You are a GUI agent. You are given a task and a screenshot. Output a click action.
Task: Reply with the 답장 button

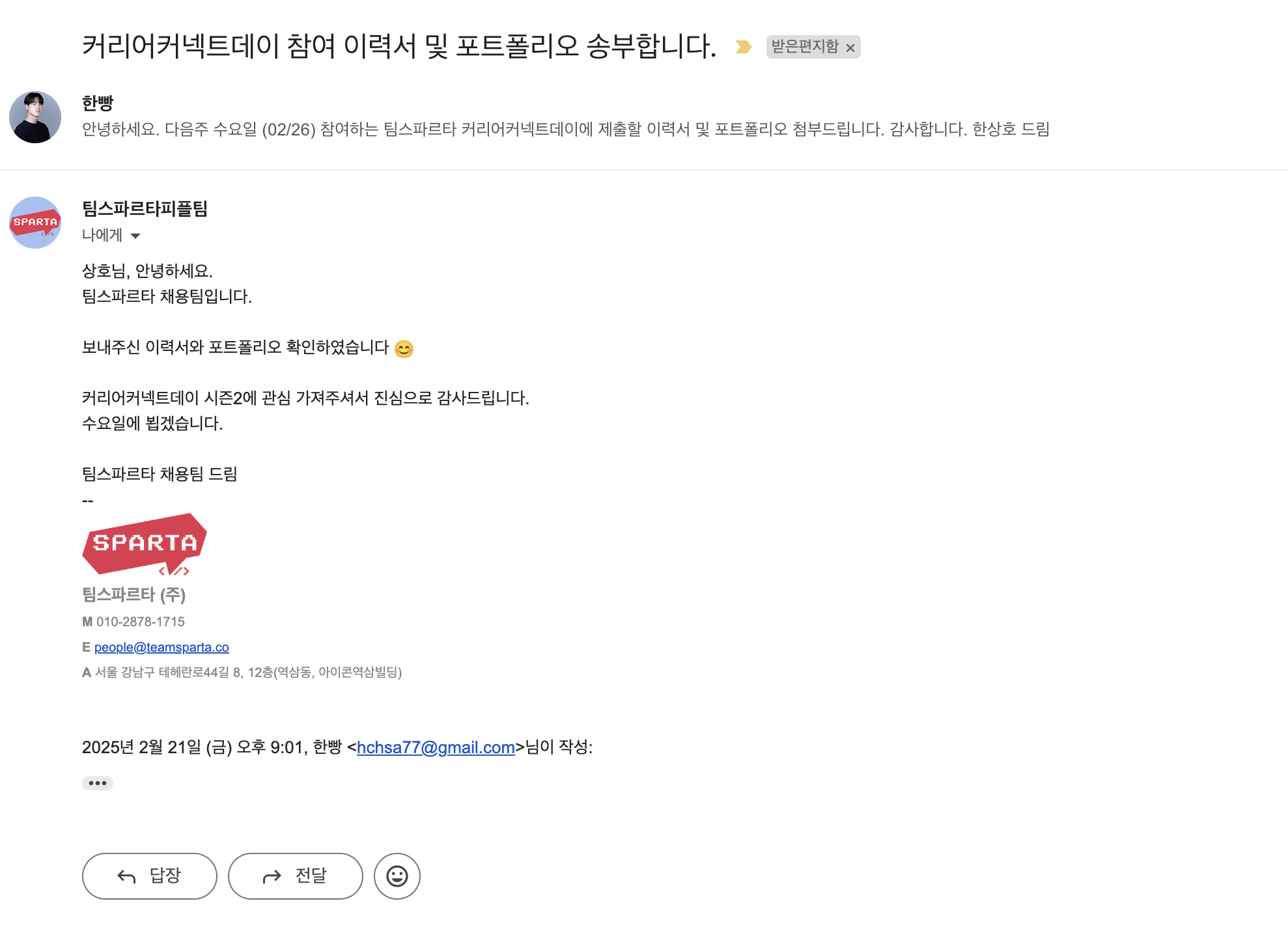pyautogui.click(x=150, y=876)
